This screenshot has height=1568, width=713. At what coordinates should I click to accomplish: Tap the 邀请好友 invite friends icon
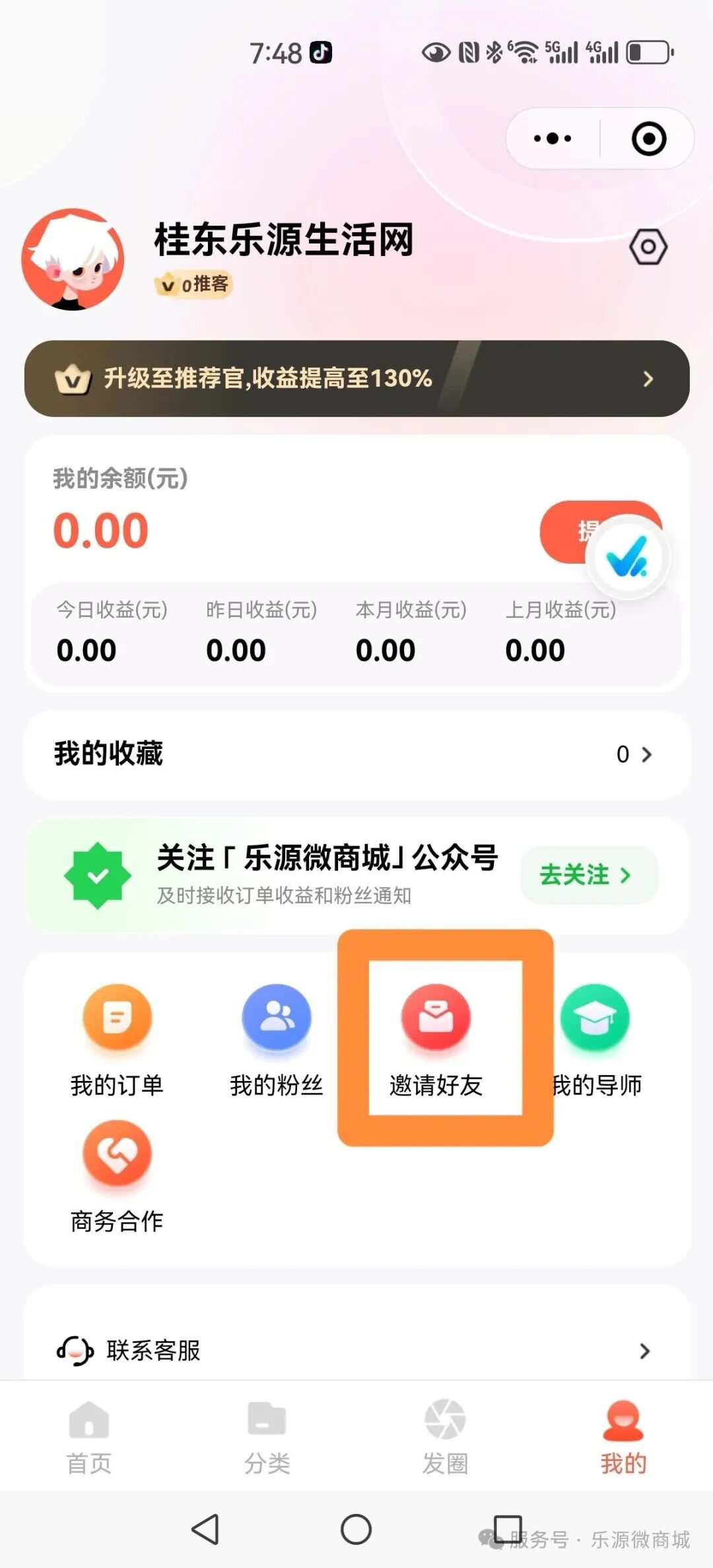click(436, 1018)
